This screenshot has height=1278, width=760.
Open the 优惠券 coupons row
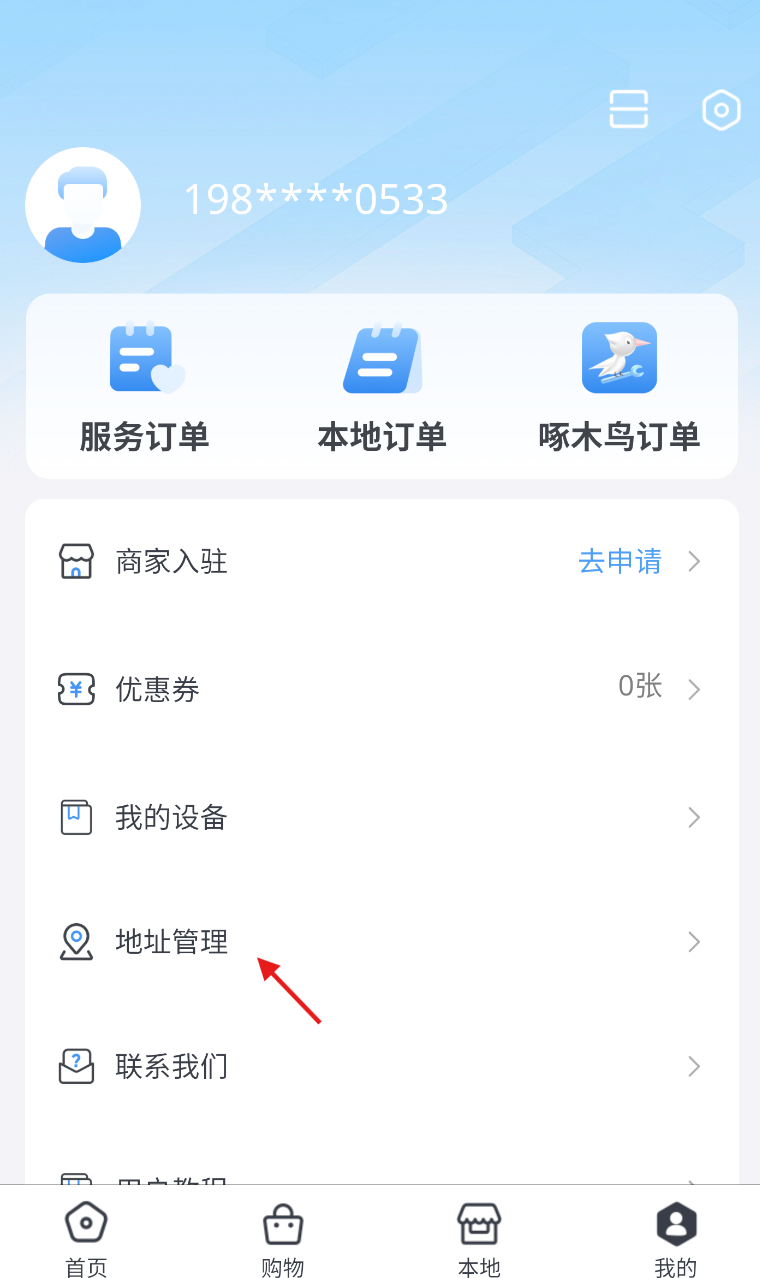click(380, 689)
